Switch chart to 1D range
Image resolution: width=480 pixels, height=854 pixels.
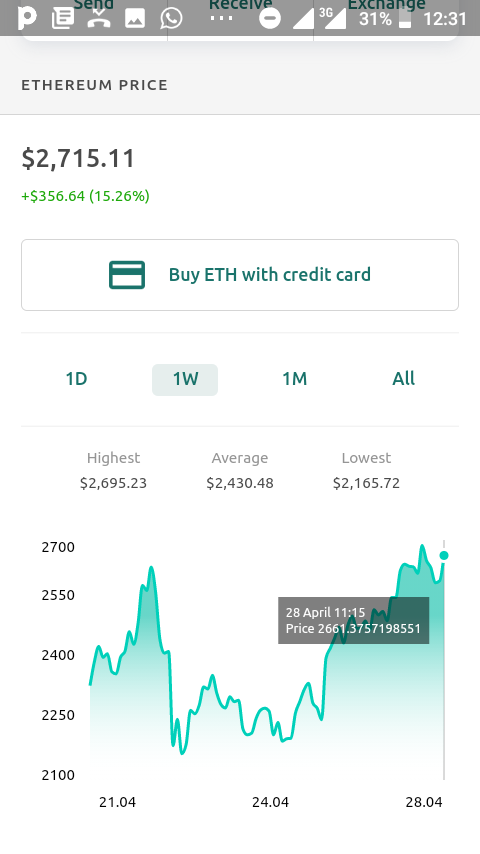tap(76, 379)
